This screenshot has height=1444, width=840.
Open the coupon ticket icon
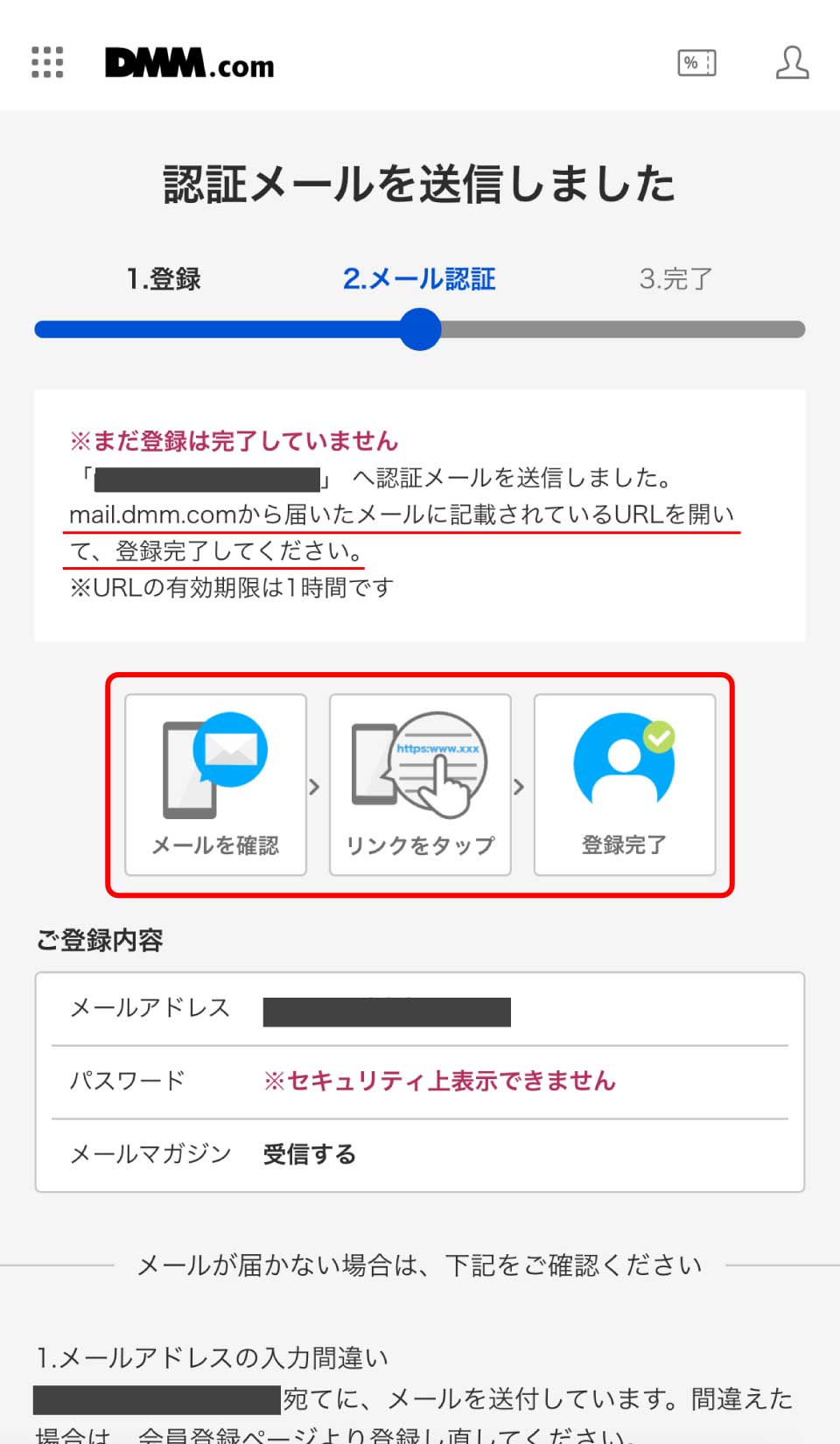tap(696, 63)
